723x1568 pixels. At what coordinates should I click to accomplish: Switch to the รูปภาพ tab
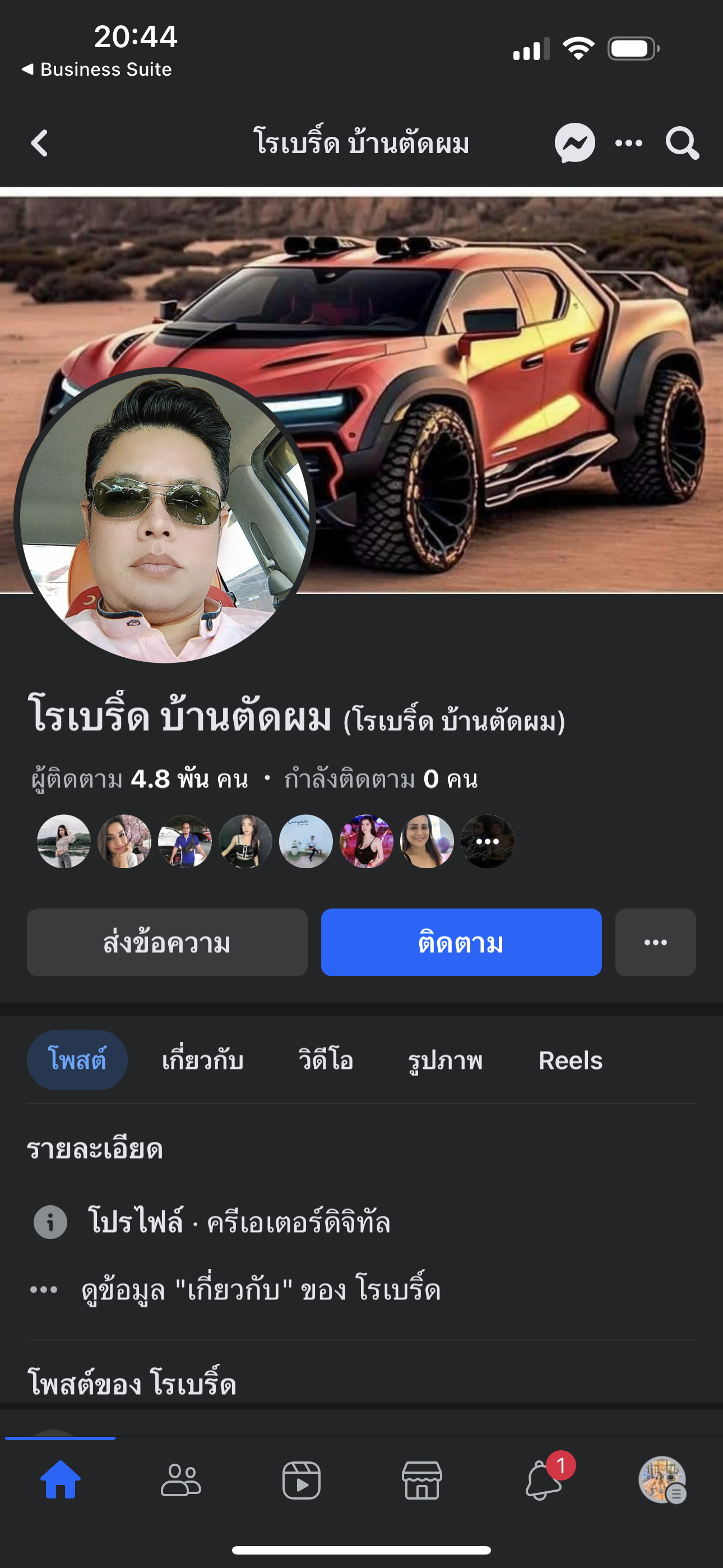click(445, 1060)
